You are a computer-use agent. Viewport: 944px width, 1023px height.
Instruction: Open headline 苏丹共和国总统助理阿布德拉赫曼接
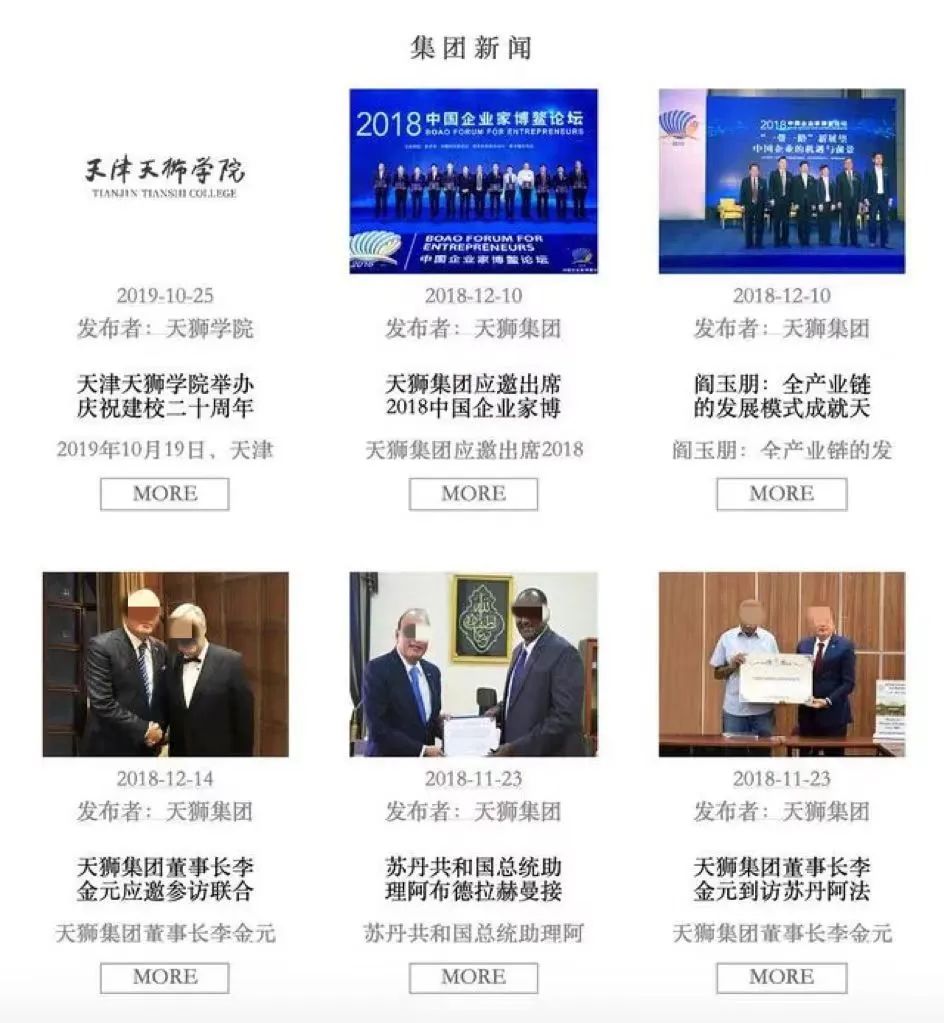[x=473, y=879]
